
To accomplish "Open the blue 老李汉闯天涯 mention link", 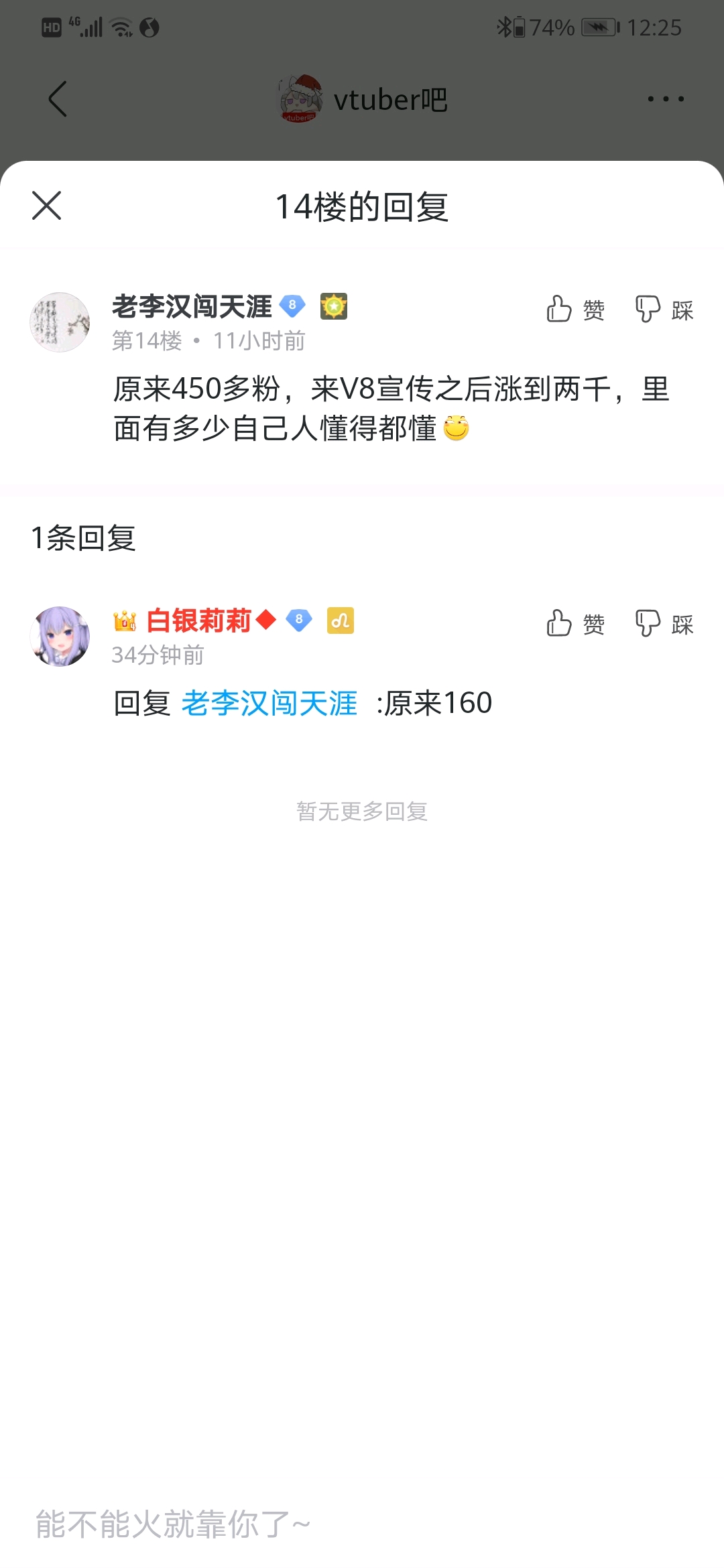I will click(x=269, y=704).
